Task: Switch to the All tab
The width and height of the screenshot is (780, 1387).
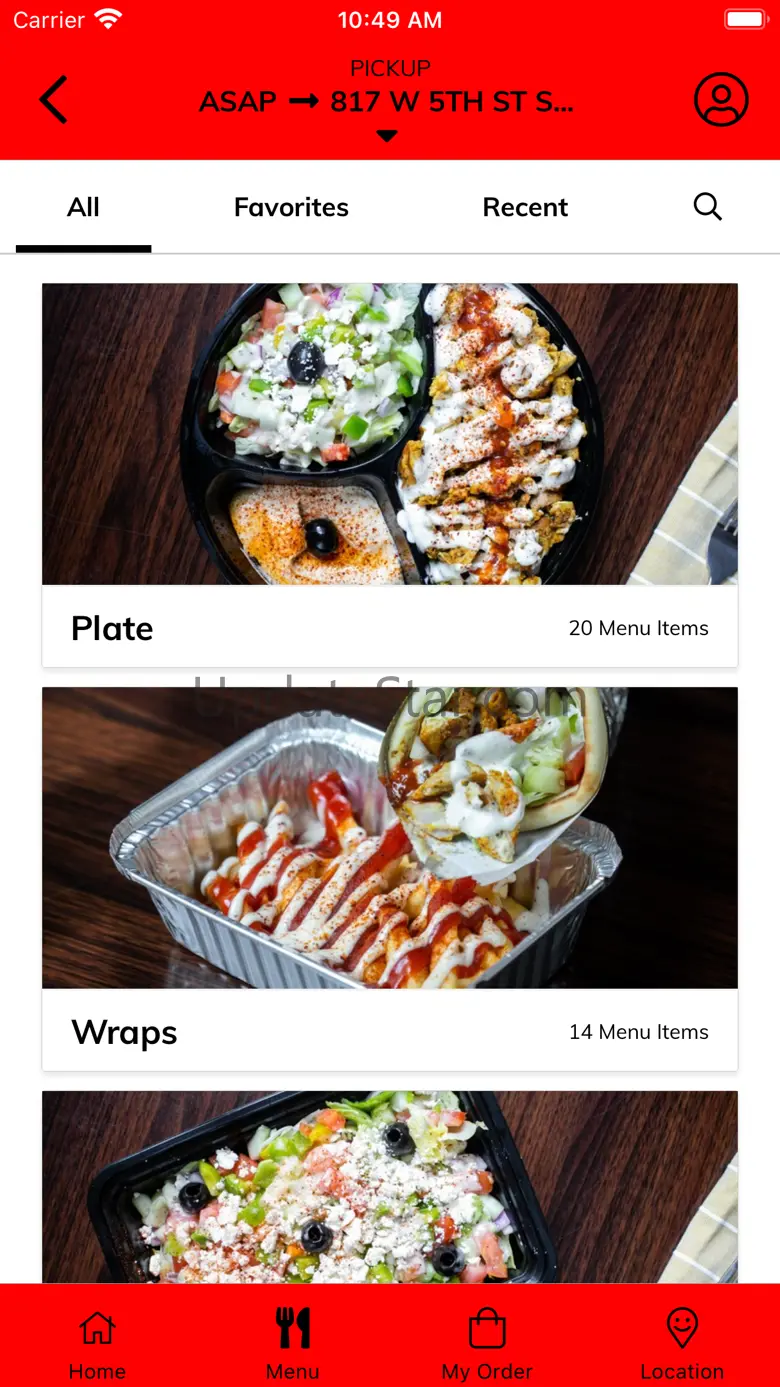Action: (x=83, y=208)
